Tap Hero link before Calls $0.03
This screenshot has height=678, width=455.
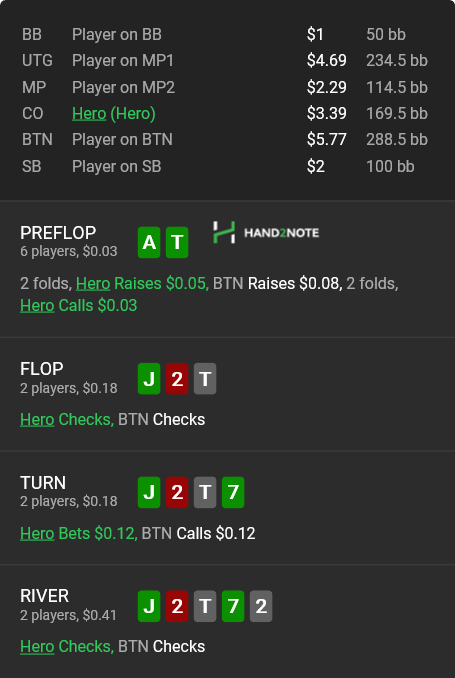point(37,306)
